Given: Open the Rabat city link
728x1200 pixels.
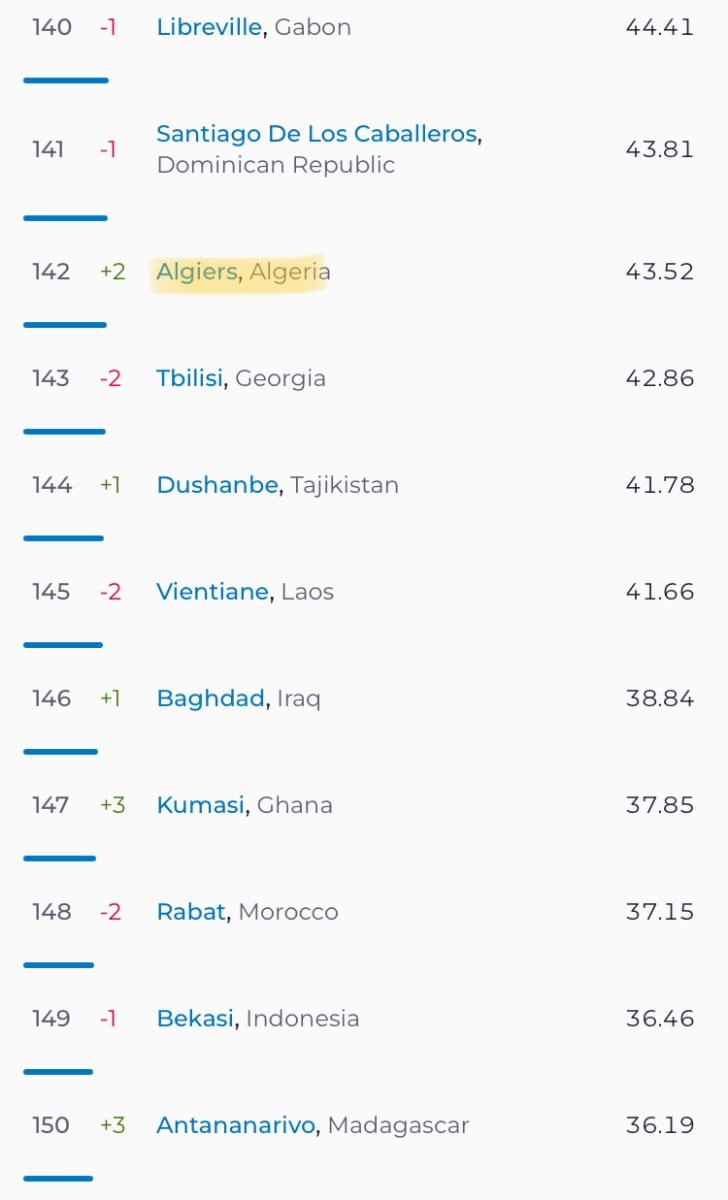Looking at the screenshot, I should pyautogui.click(x=191, y=912).
